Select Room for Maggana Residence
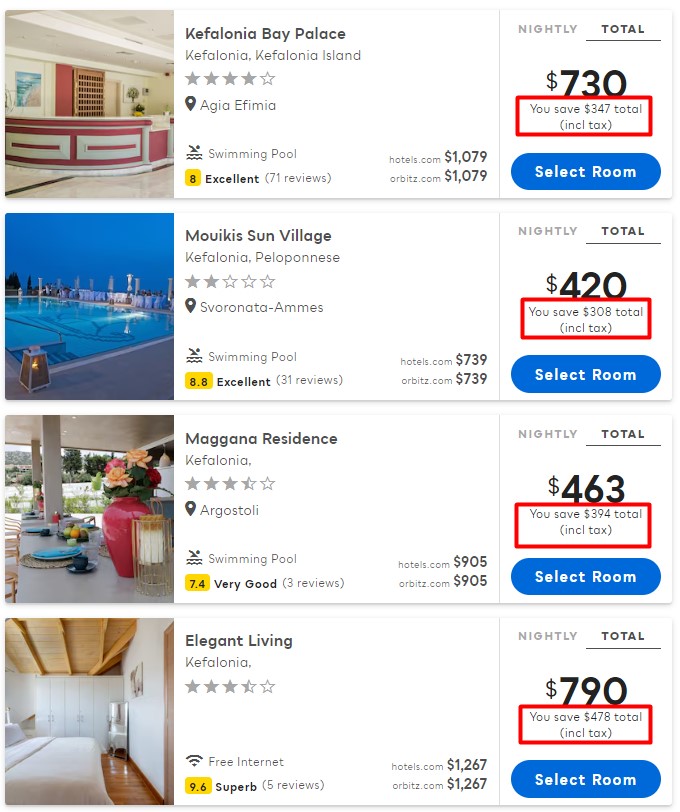 pos(585,577)
